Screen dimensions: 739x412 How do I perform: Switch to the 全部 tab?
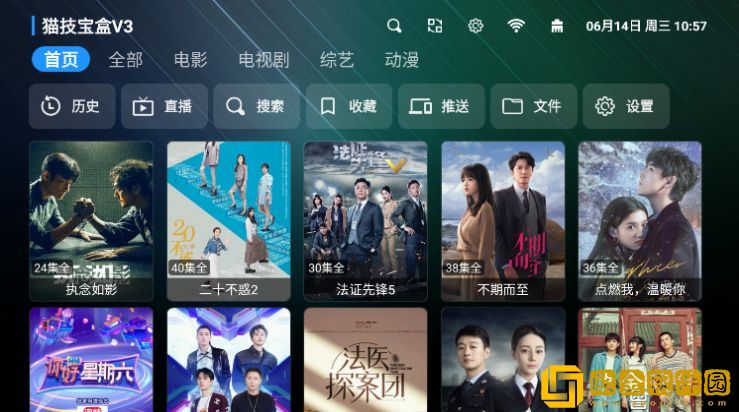tap(125, 59)
